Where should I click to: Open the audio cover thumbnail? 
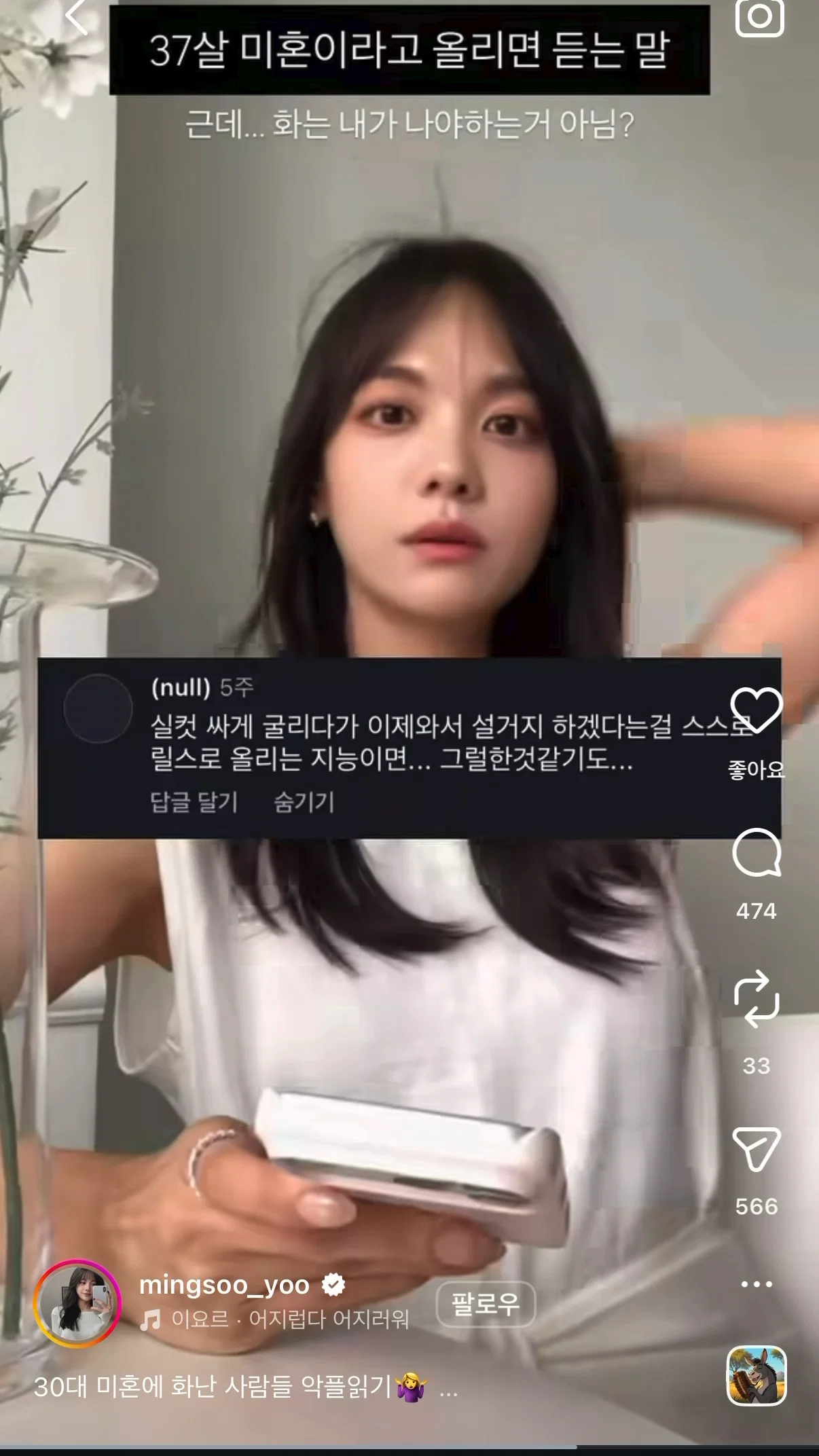point(757,1376)
